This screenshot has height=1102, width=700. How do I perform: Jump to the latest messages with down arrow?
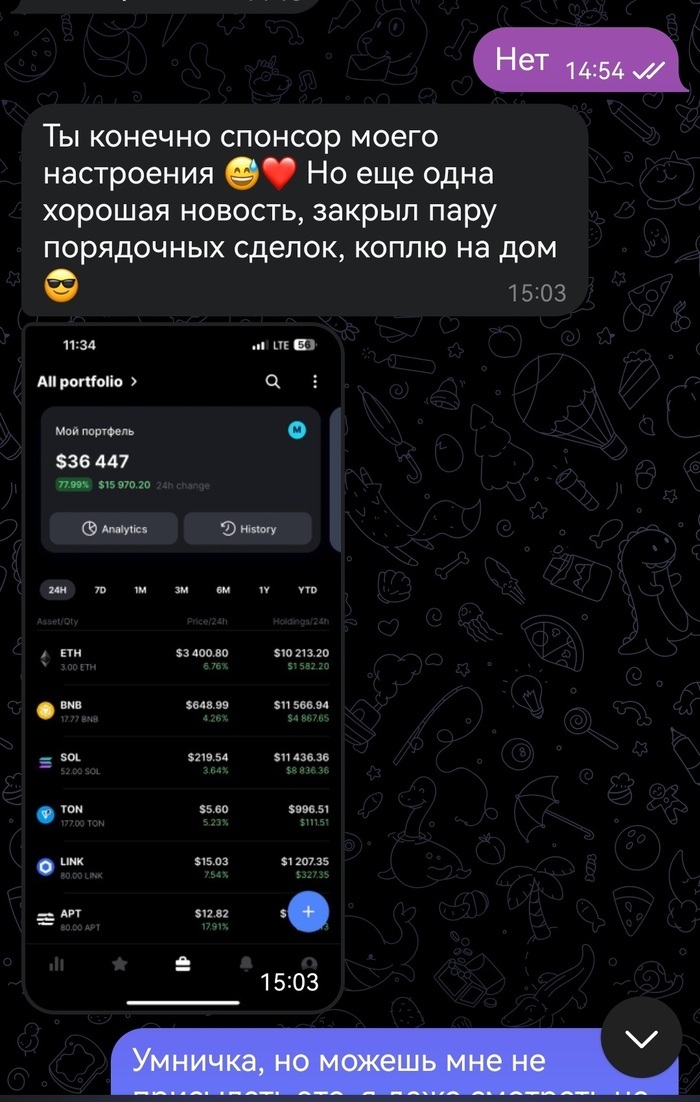(x=641, y=1037)
